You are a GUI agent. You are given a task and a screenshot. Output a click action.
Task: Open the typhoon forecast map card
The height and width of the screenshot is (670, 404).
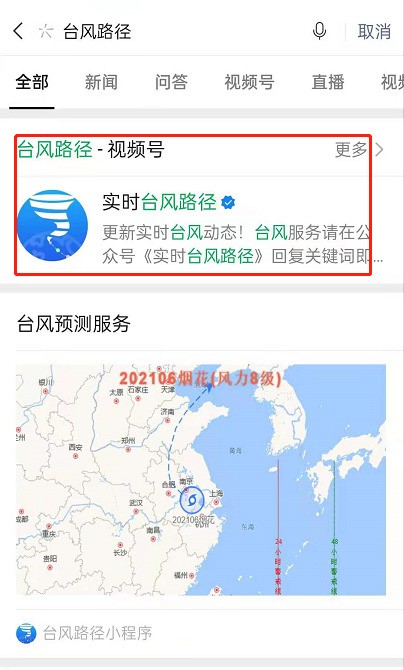201,479
